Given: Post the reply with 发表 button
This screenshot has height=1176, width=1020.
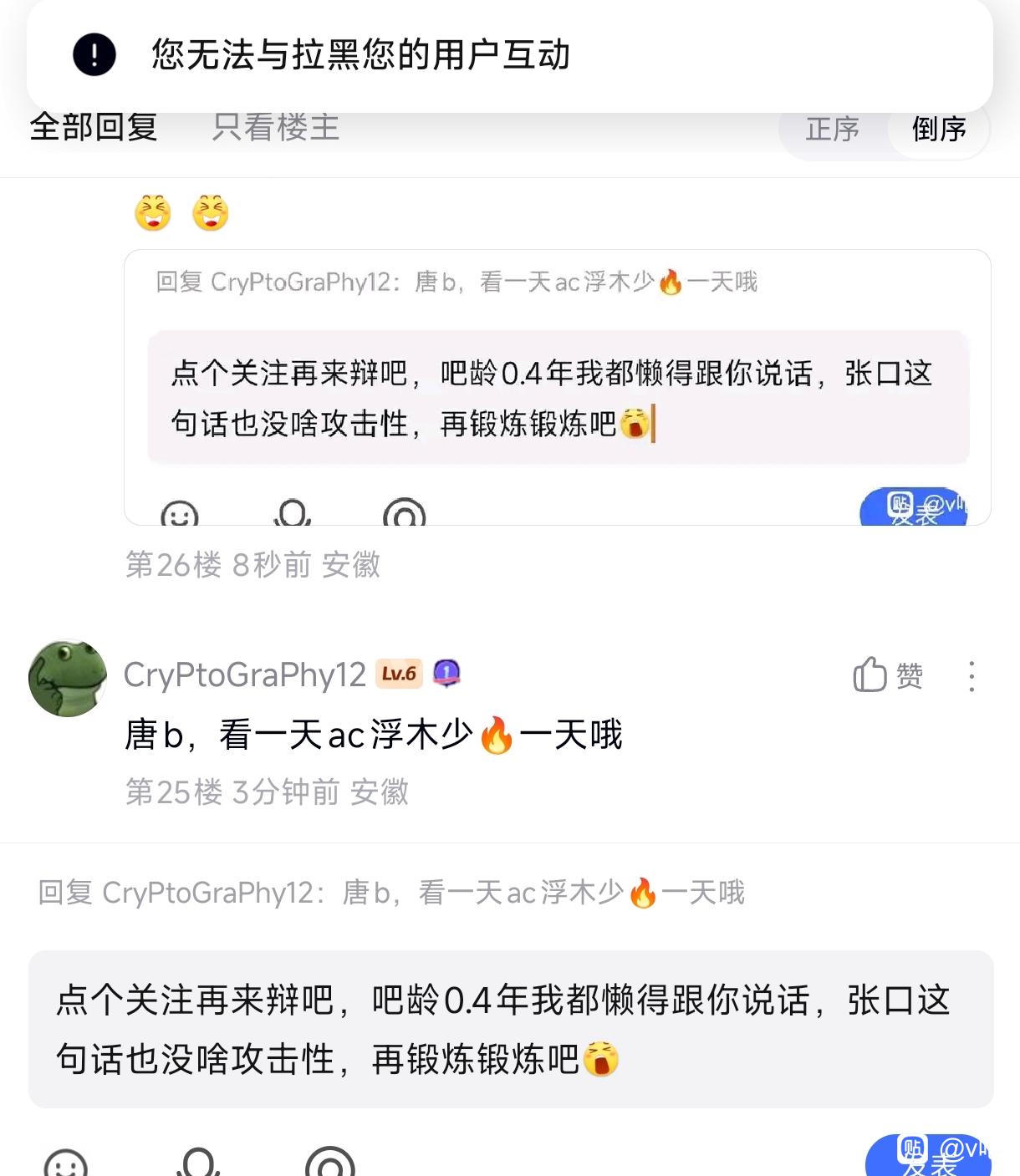Looking at the screenshot, I should pos(928,1158).
